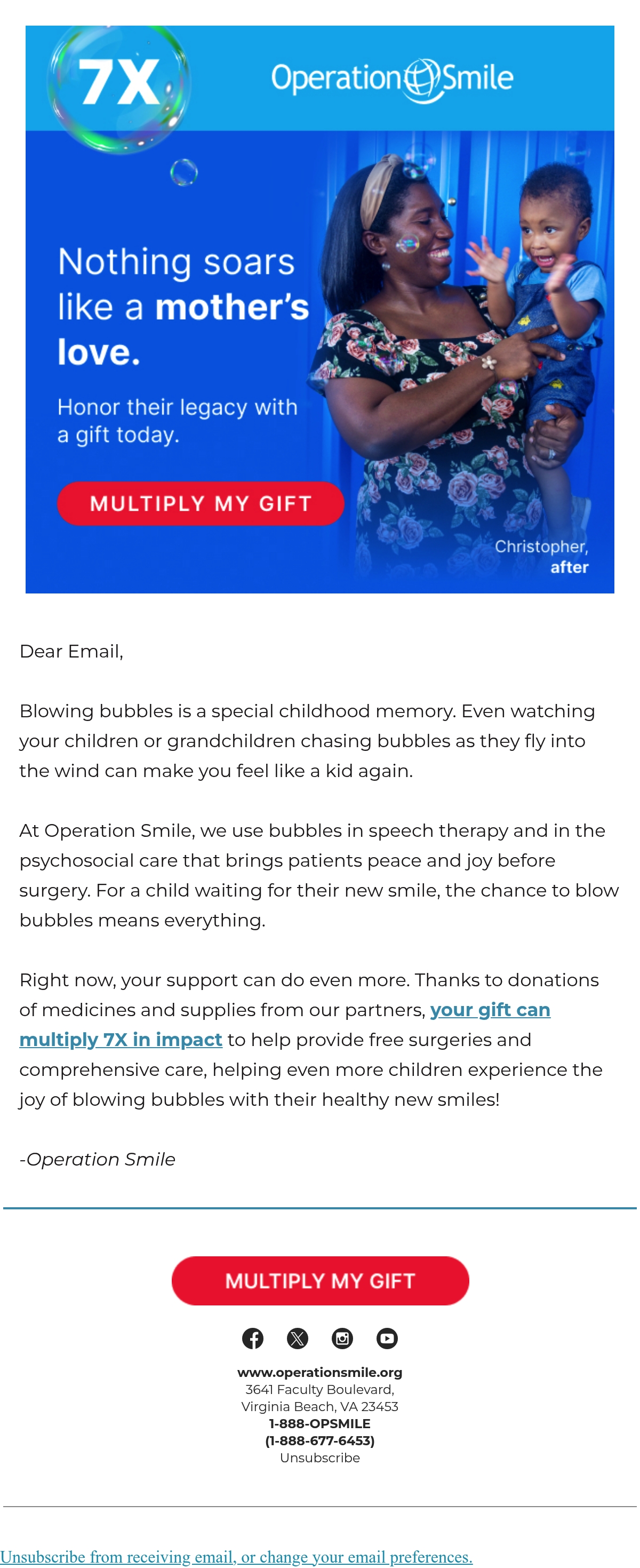The image size is (640, 1568).
Task: Visit Operation Smile's Instagram
Action: (342, 1339)
